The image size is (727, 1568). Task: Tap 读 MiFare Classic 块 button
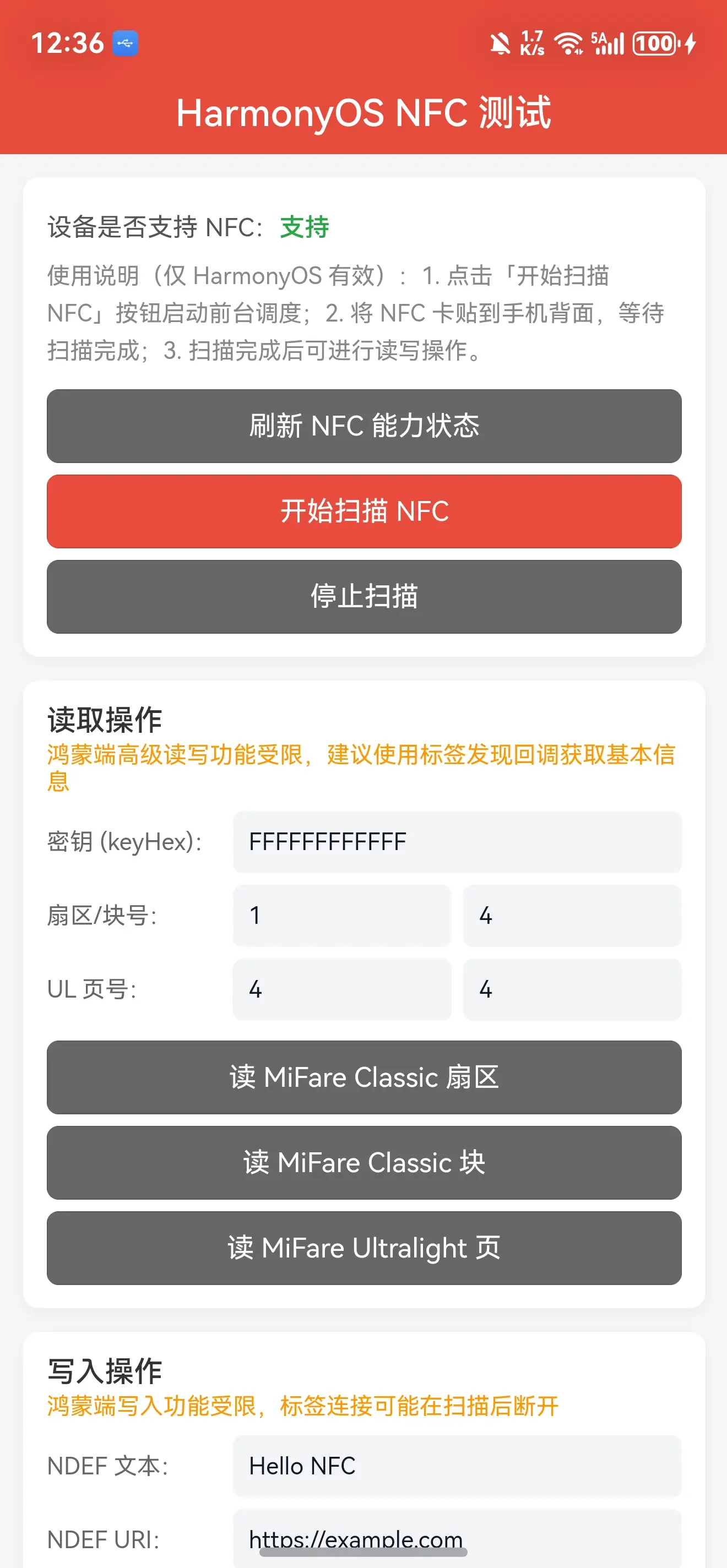click(364, 1163)
